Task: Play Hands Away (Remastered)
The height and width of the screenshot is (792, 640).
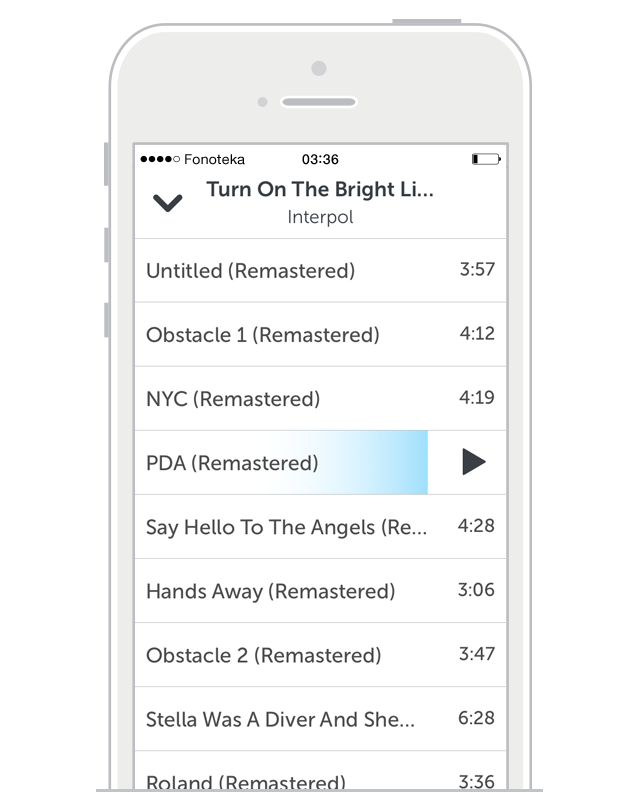Action: point(270,590)
